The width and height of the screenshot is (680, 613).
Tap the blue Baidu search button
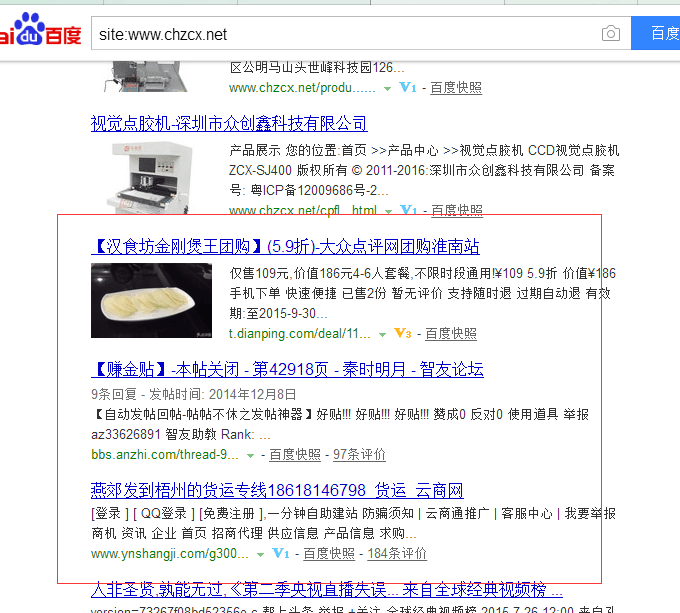[x=660, y=34]
